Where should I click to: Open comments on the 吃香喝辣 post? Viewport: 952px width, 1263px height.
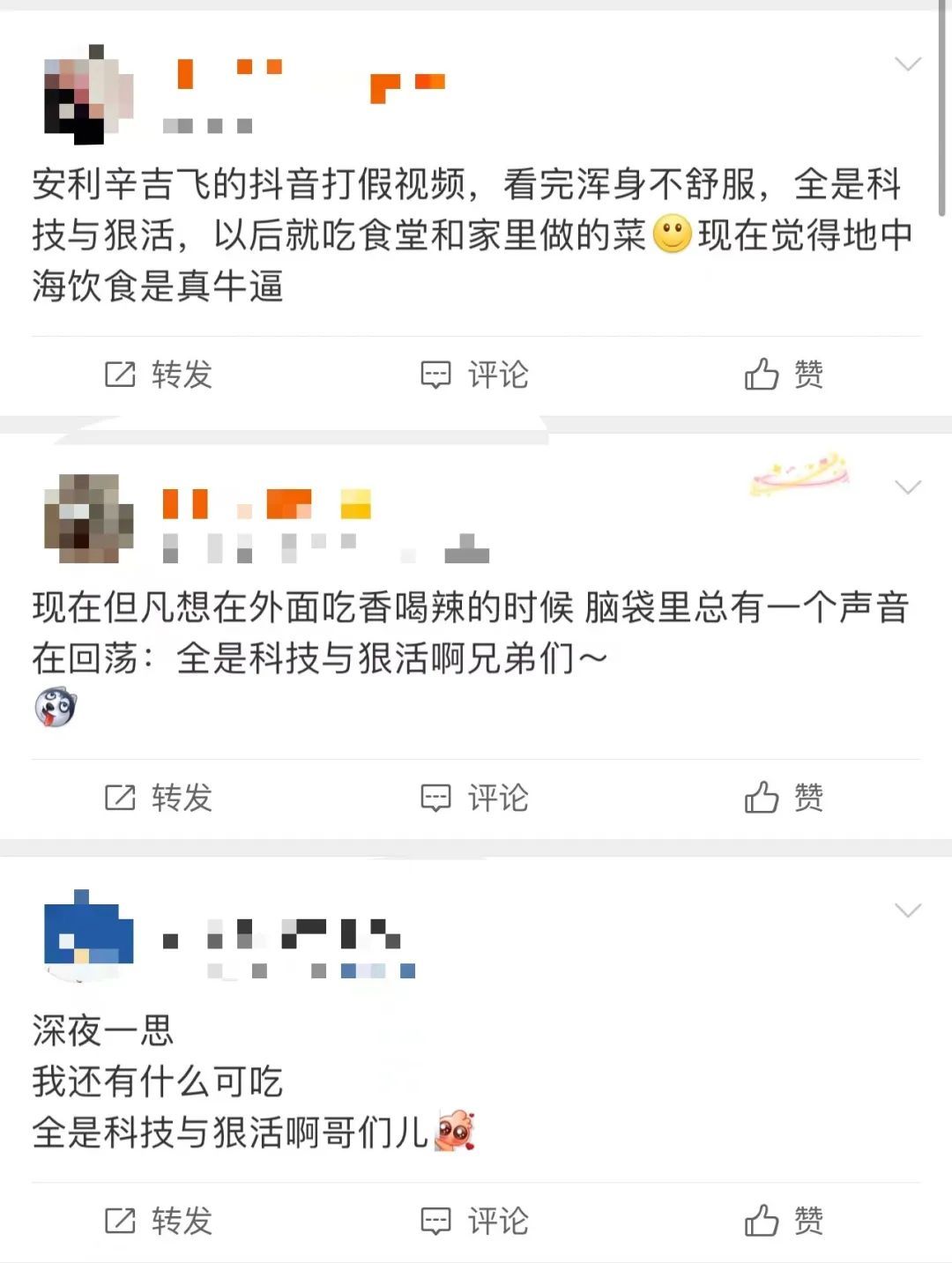[x=474, y=798]
